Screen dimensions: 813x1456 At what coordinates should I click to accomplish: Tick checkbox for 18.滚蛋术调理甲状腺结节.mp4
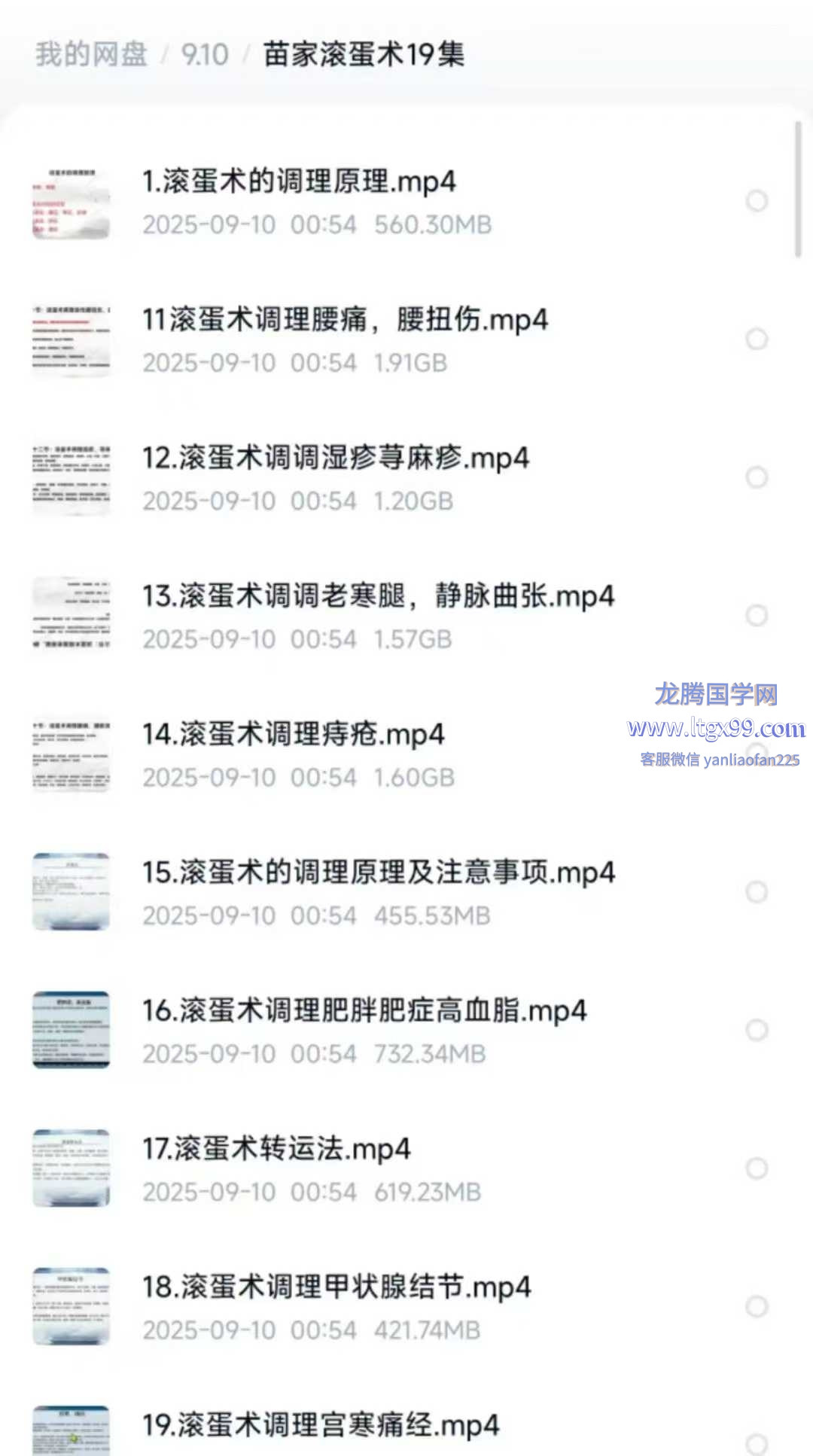pos(757,1306)
